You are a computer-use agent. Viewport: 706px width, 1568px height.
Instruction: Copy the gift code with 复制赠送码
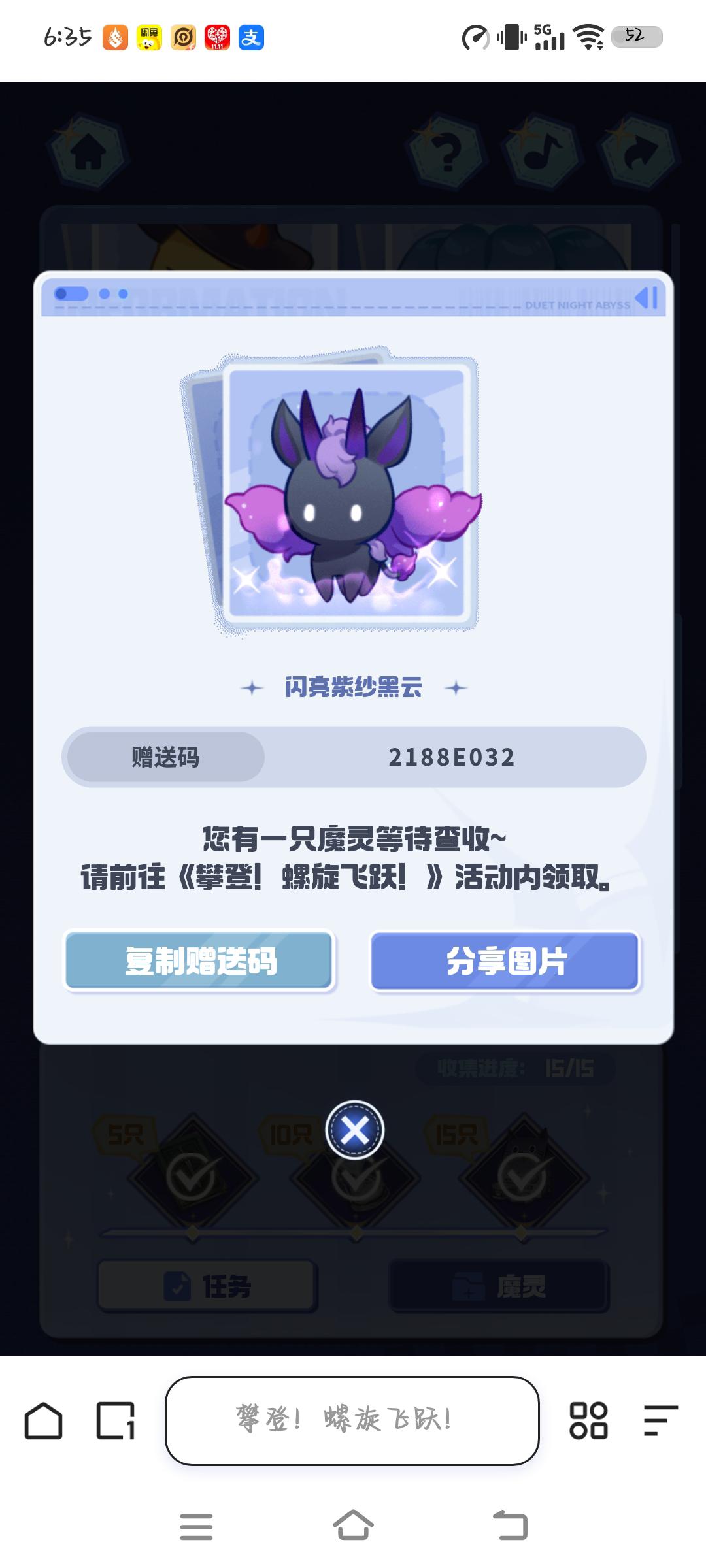(x=200, y=961)
